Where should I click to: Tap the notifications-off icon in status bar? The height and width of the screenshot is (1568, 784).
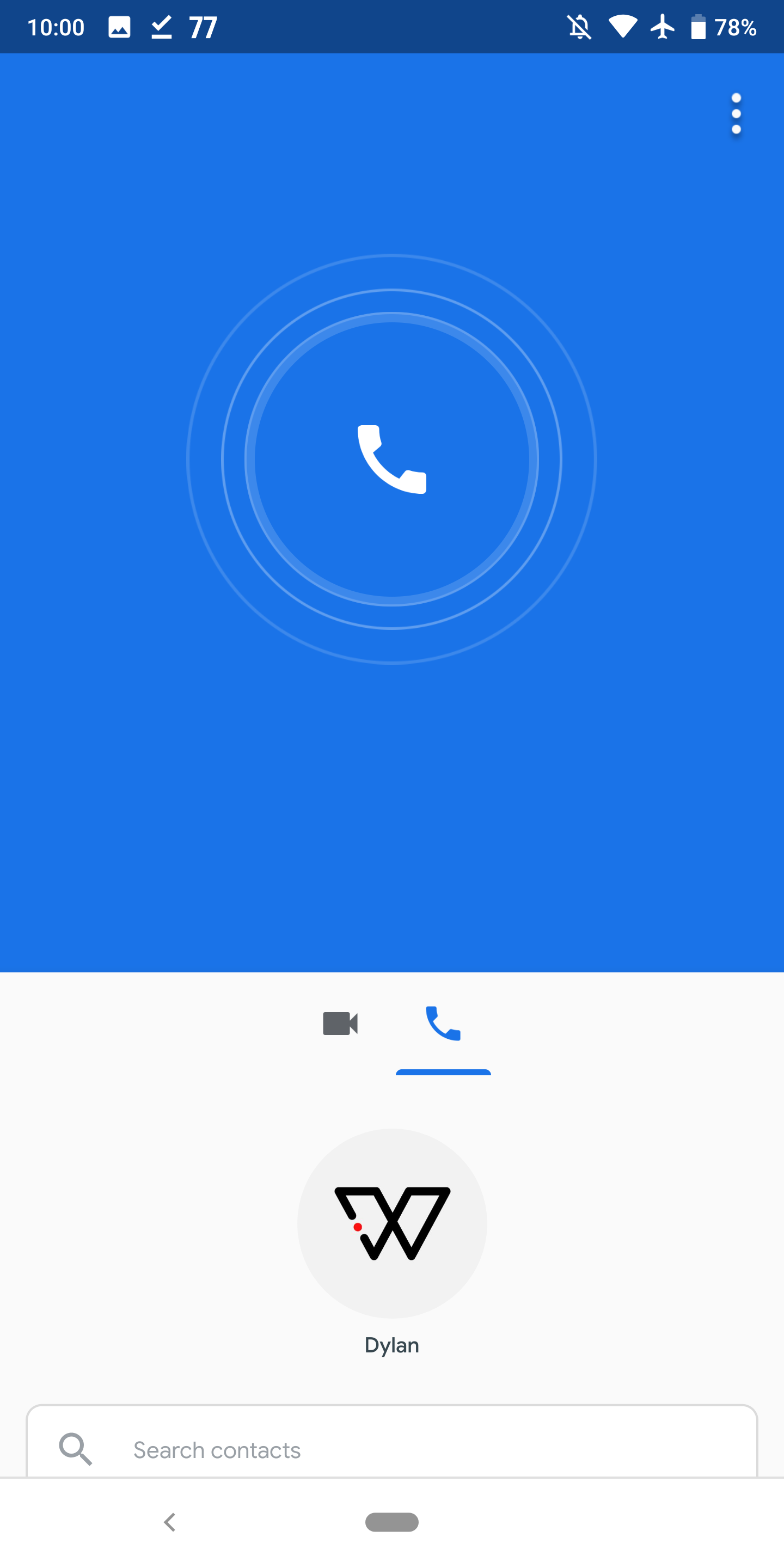(x=579, y=26)
